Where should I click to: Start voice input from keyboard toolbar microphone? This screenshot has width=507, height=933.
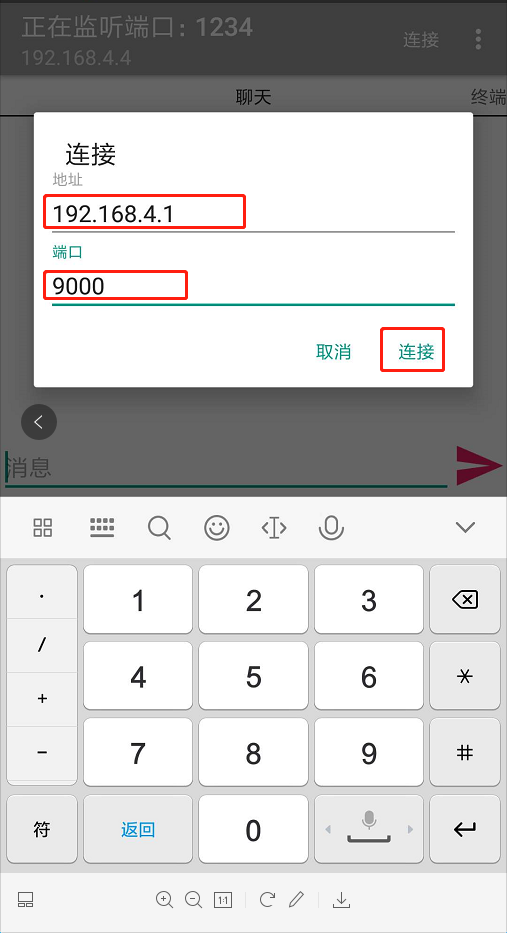pyautogui.click(x=331, y=527)
